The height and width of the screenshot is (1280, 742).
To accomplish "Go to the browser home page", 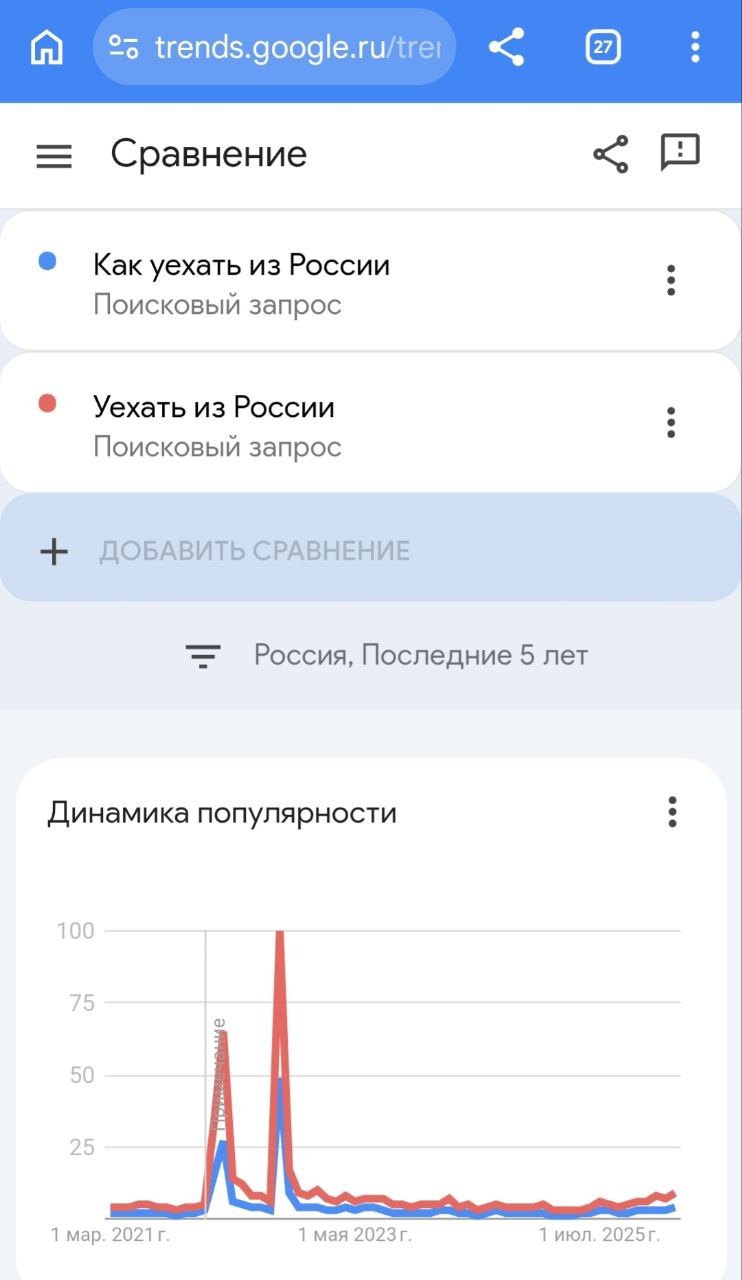I will coord(47,47).
